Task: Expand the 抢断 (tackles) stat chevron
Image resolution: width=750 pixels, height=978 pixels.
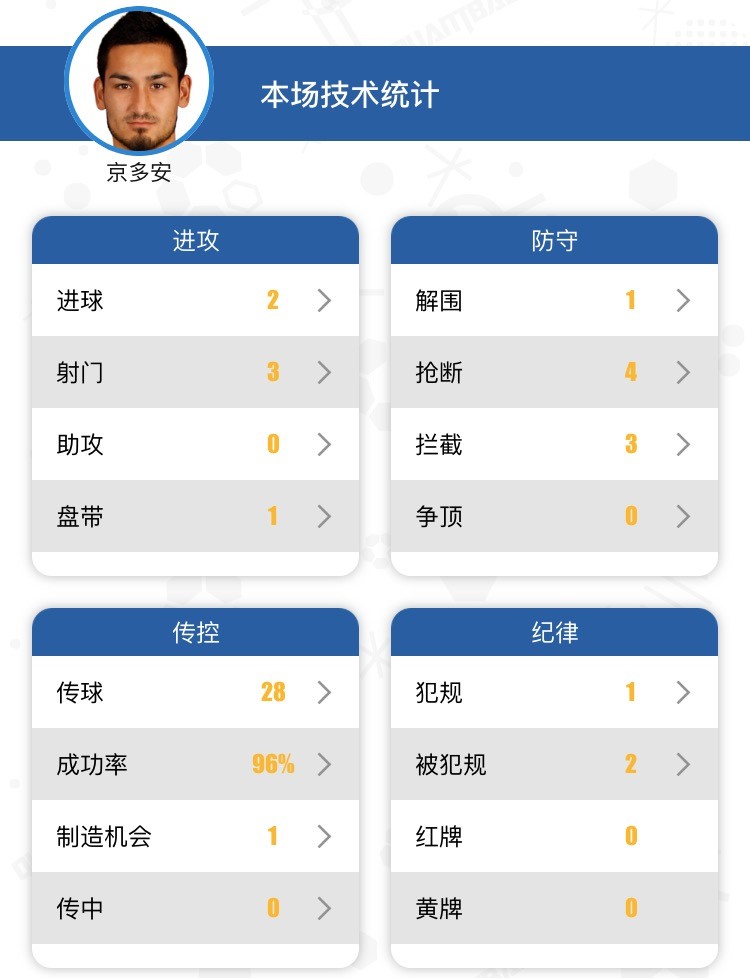Action: pyautogui.click(x=683, y=373)
